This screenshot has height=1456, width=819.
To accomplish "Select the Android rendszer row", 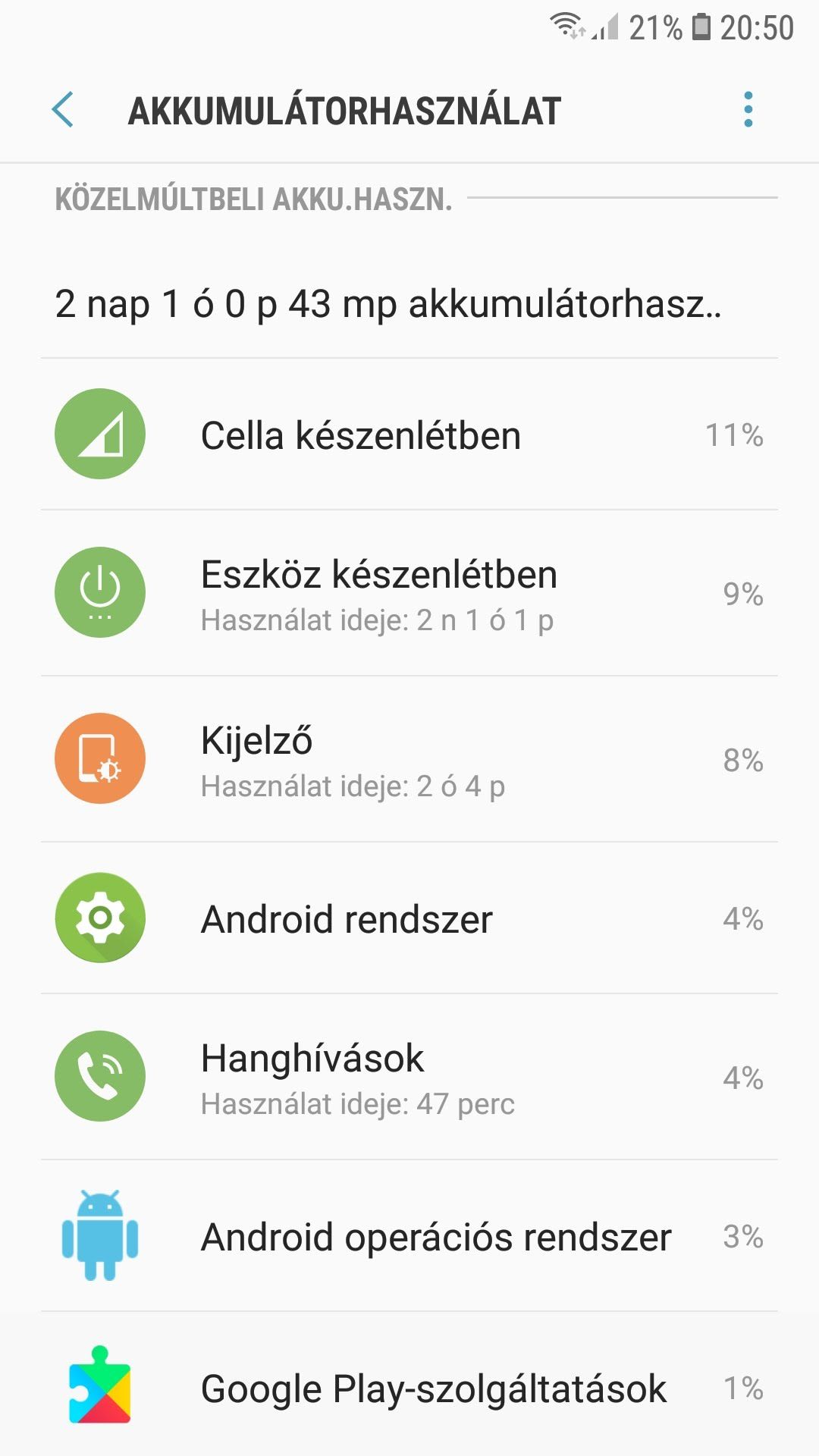I will click(x=409, y=918).
